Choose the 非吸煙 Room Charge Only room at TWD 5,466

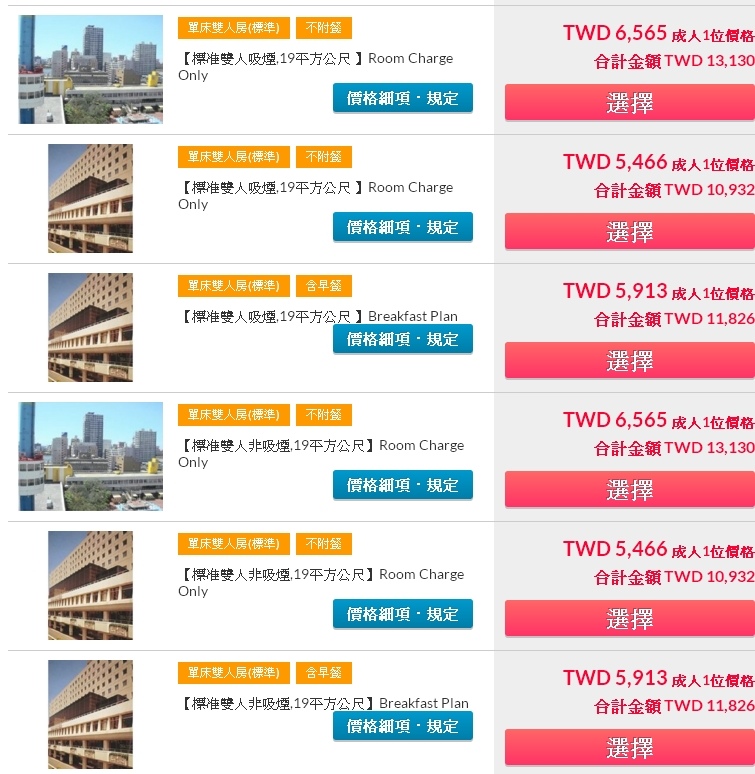click(629, 619)
